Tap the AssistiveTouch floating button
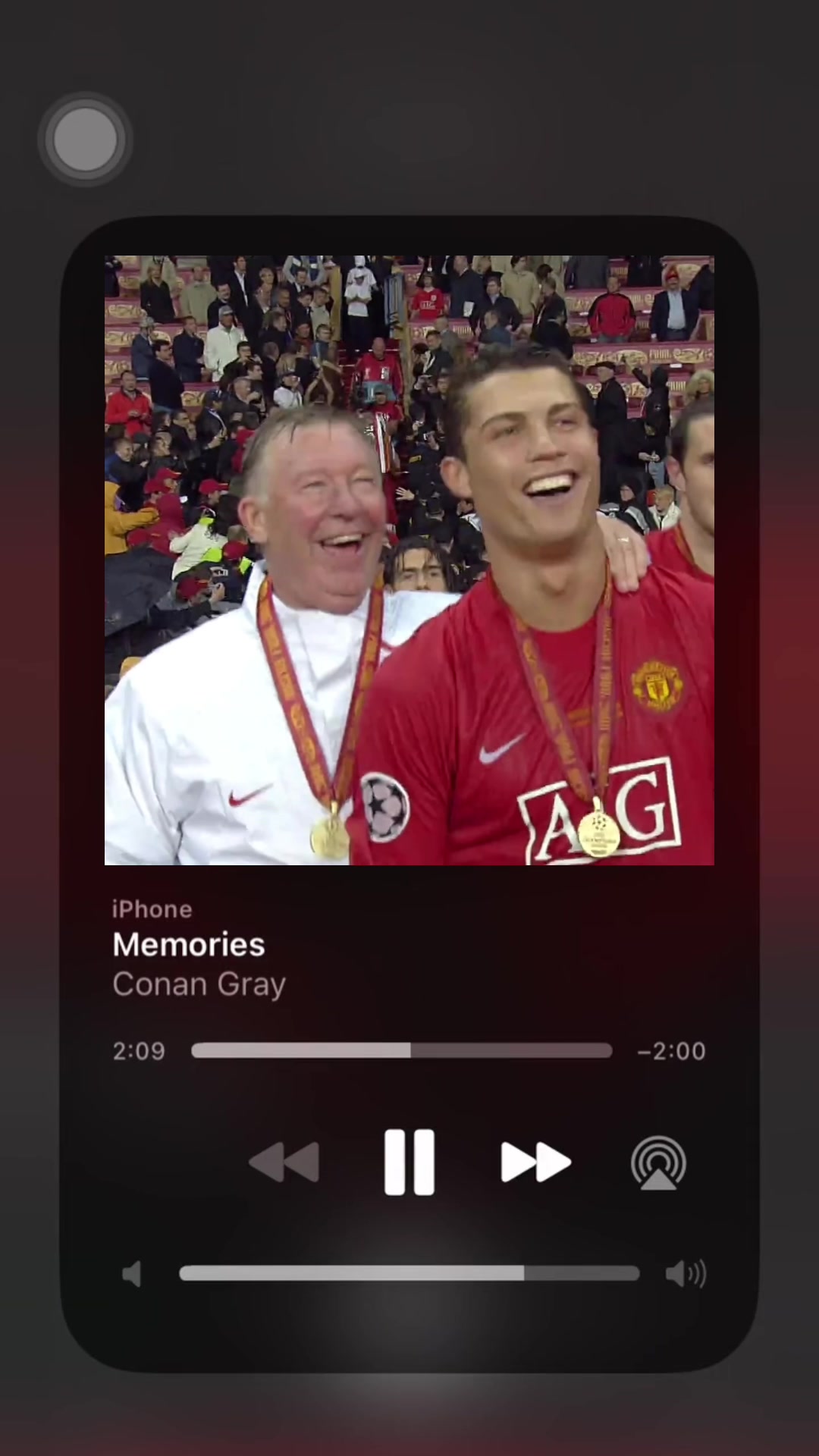Viewport: 819px width, 1456px height. click(x=85, y=140)
